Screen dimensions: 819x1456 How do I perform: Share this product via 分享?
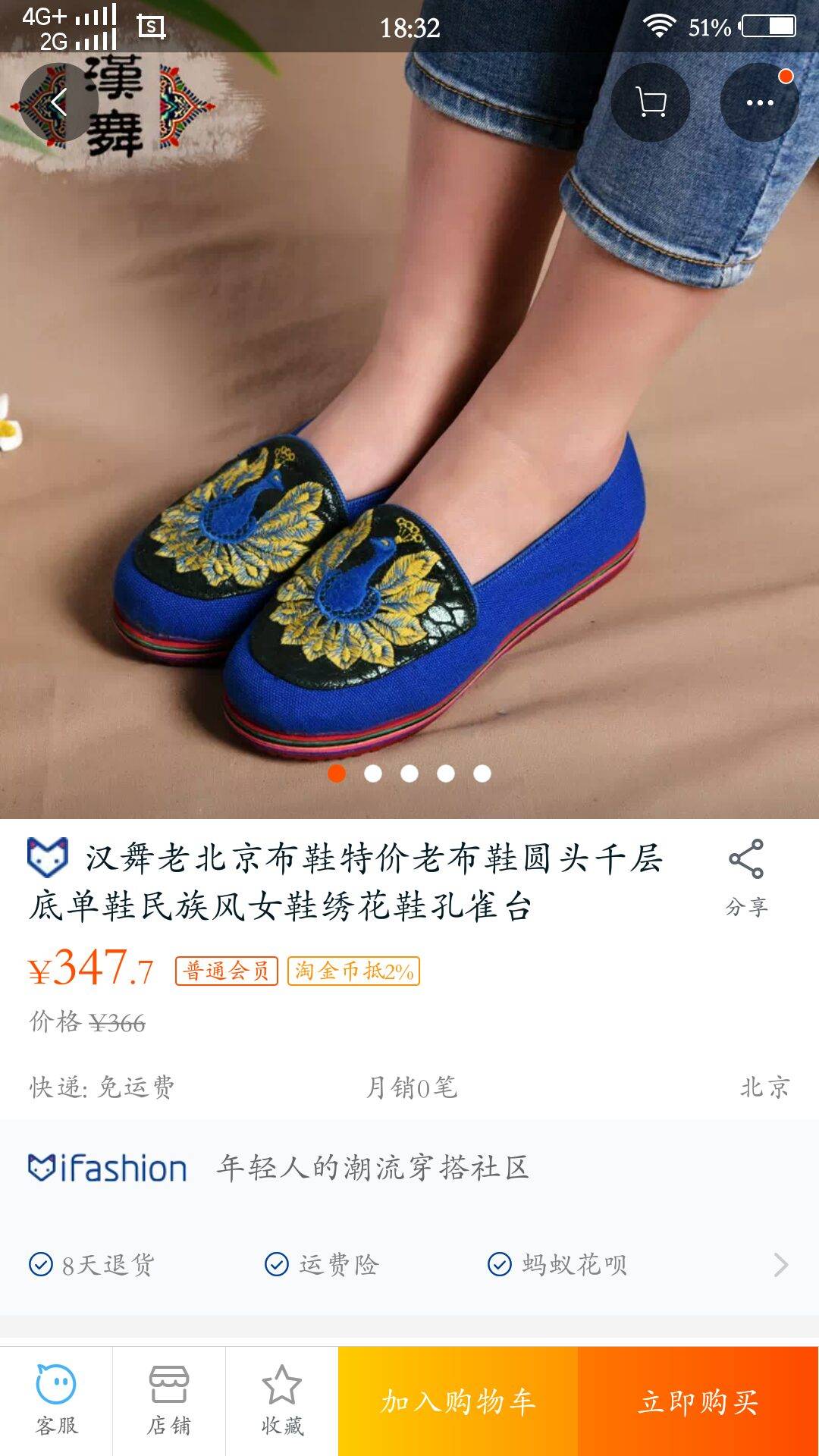click(x=746, y=877)
